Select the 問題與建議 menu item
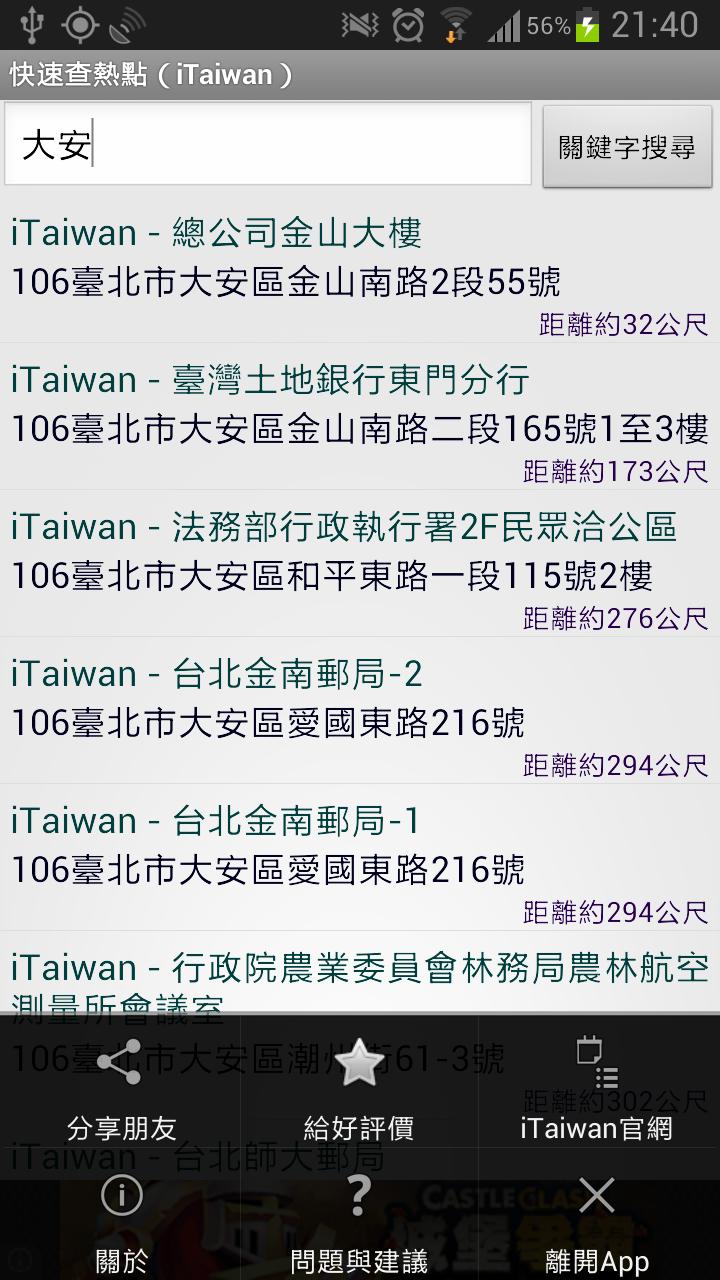The image size is (720, 1280). tap(357, 1262)
